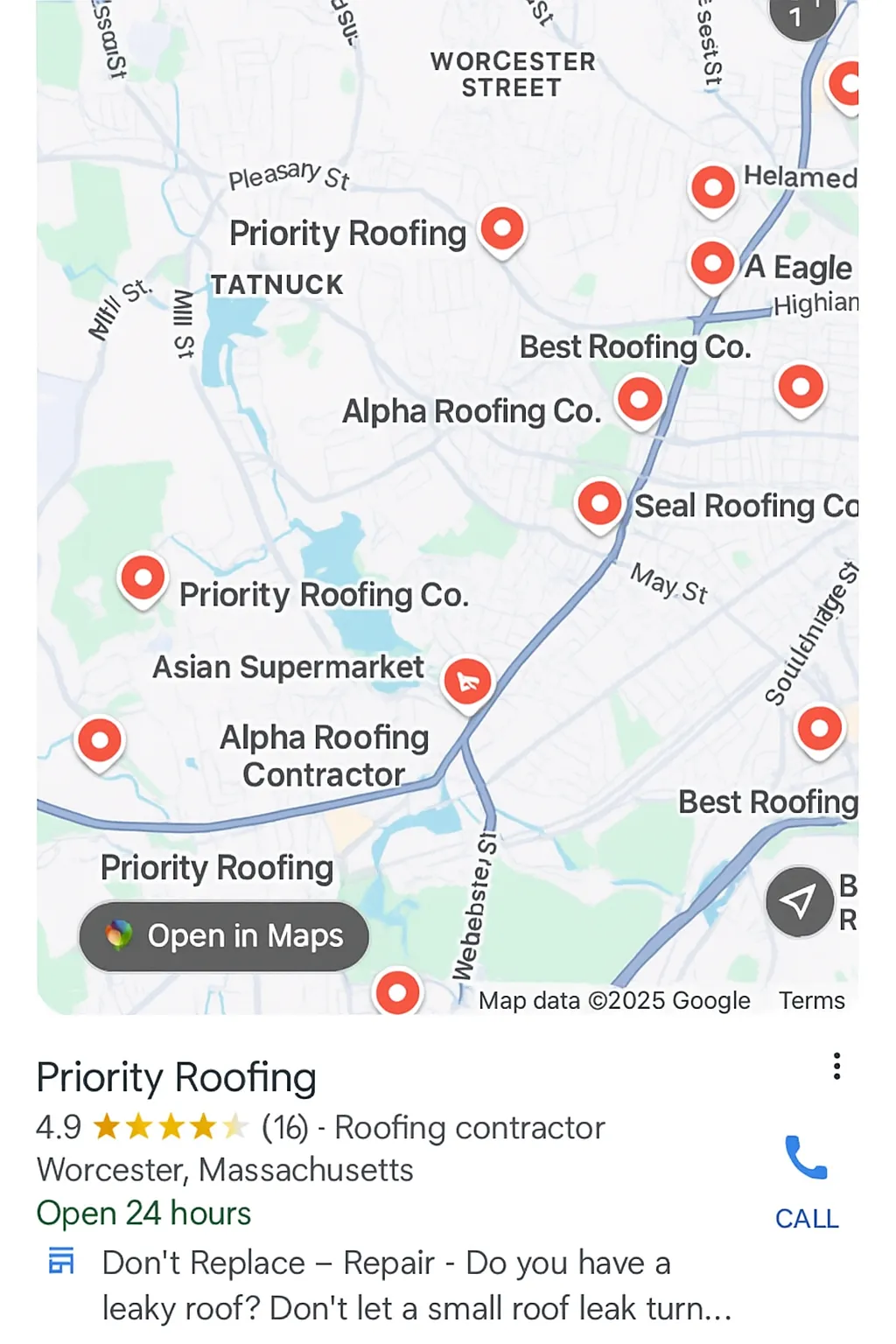
Task: Tap the Priority Roofing Co. map pin
Action: (143, 578)
